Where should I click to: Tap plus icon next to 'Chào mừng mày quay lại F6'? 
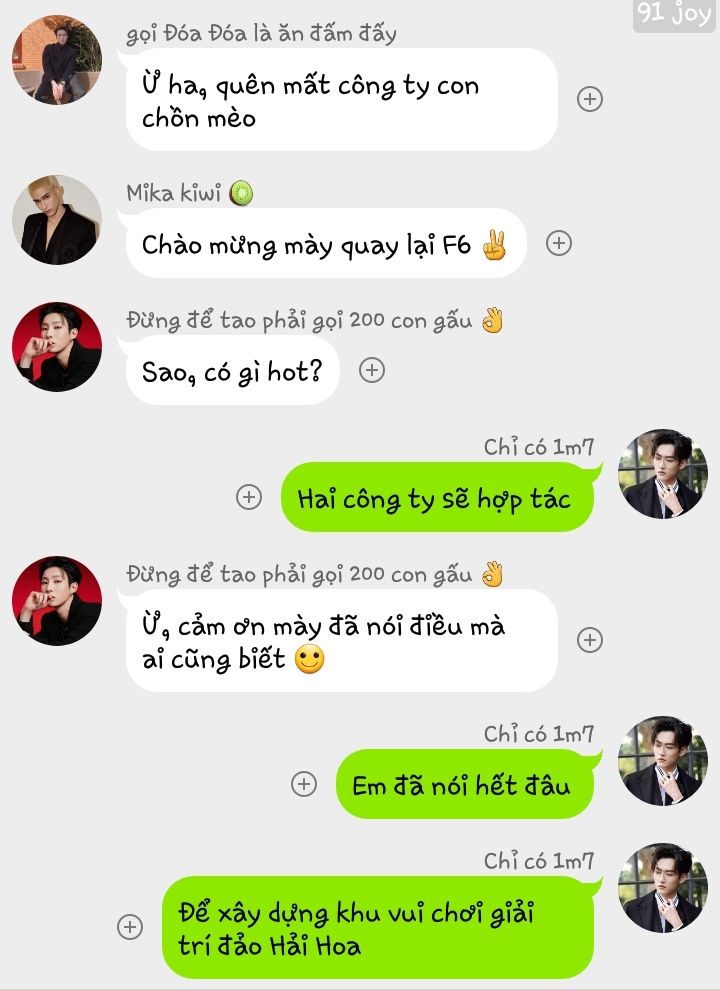point(559,243)
